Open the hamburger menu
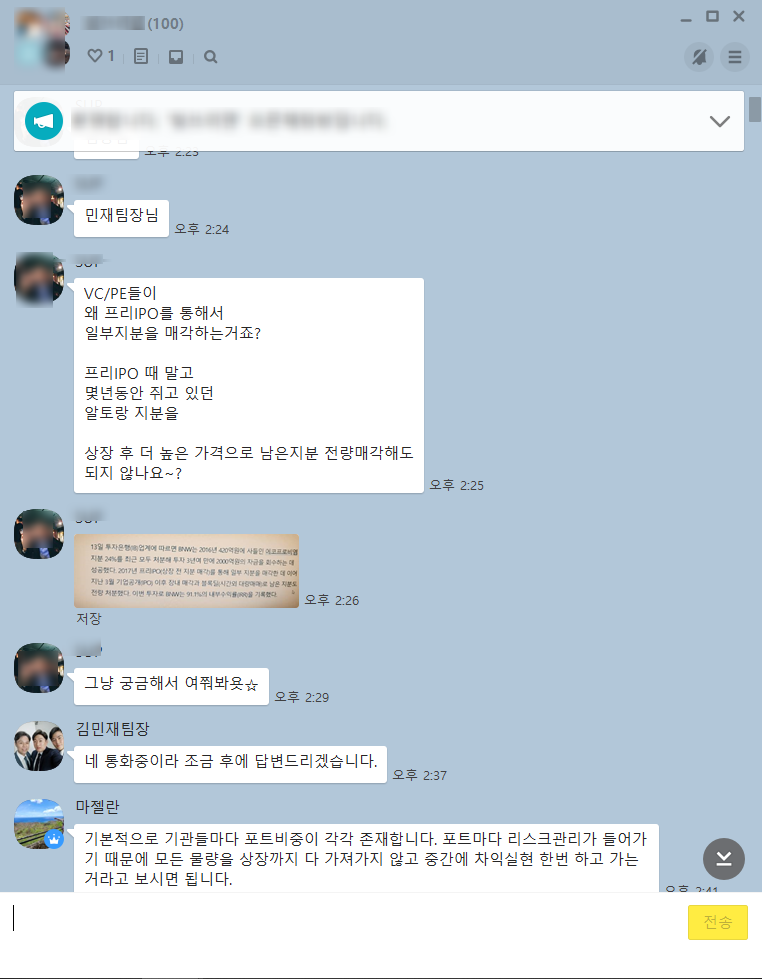 coord(735,57)
